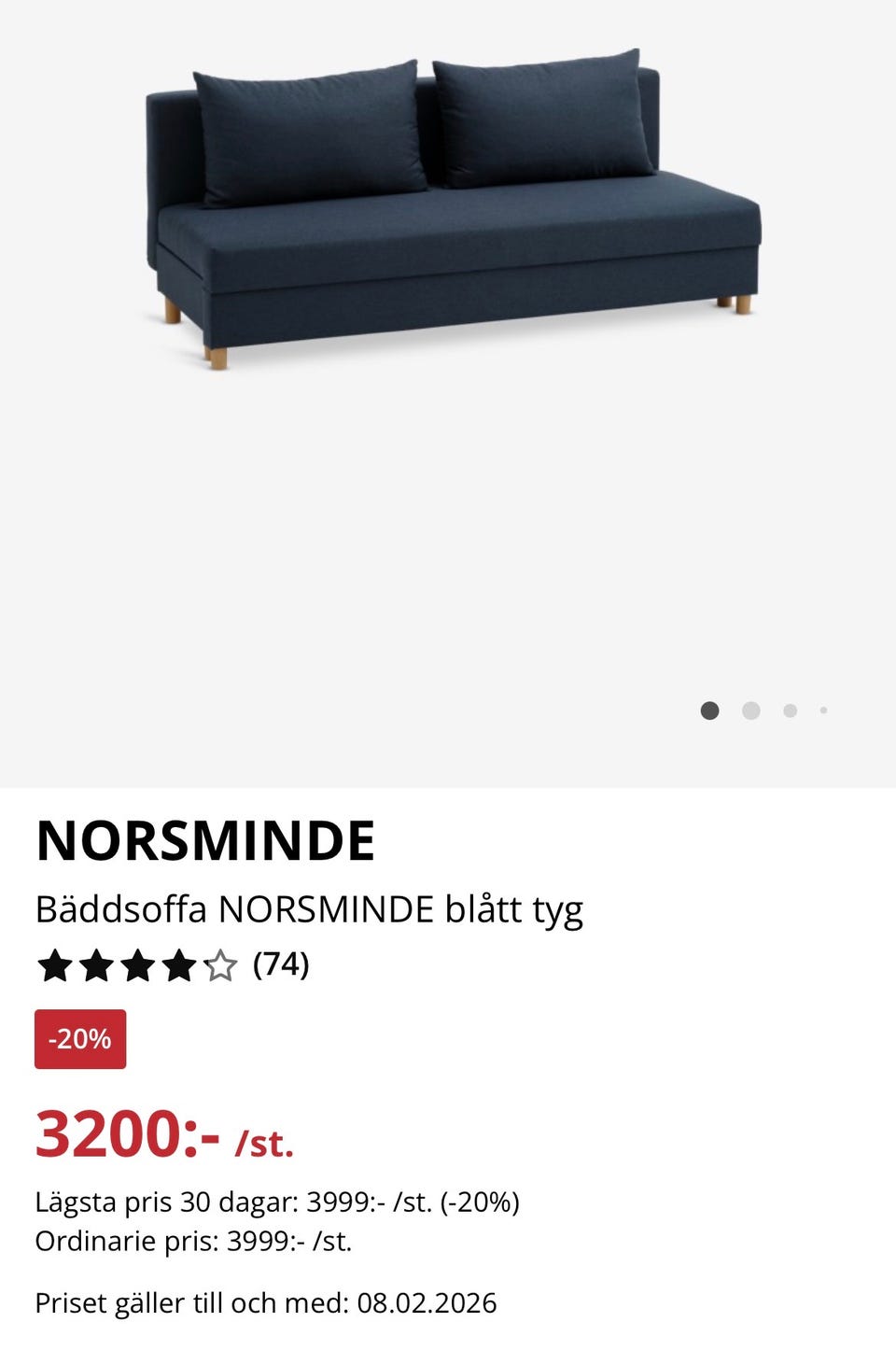Image resolution: width=896 pixels, height=1364 pixels.
Task: Expand the review count (74) details
Action: click(282, 968)
